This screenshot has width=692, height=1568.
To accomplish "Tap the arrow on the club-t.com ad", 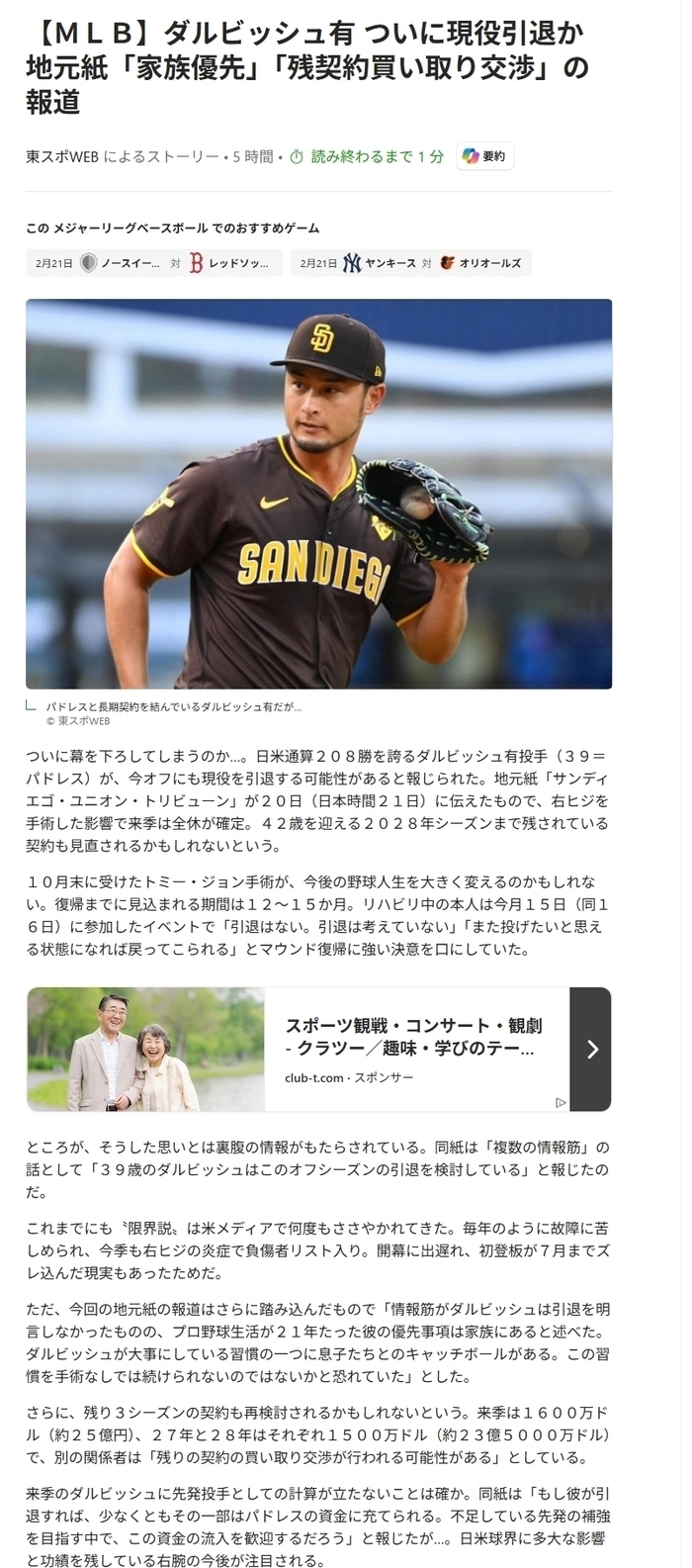I will click(591, 1050).
